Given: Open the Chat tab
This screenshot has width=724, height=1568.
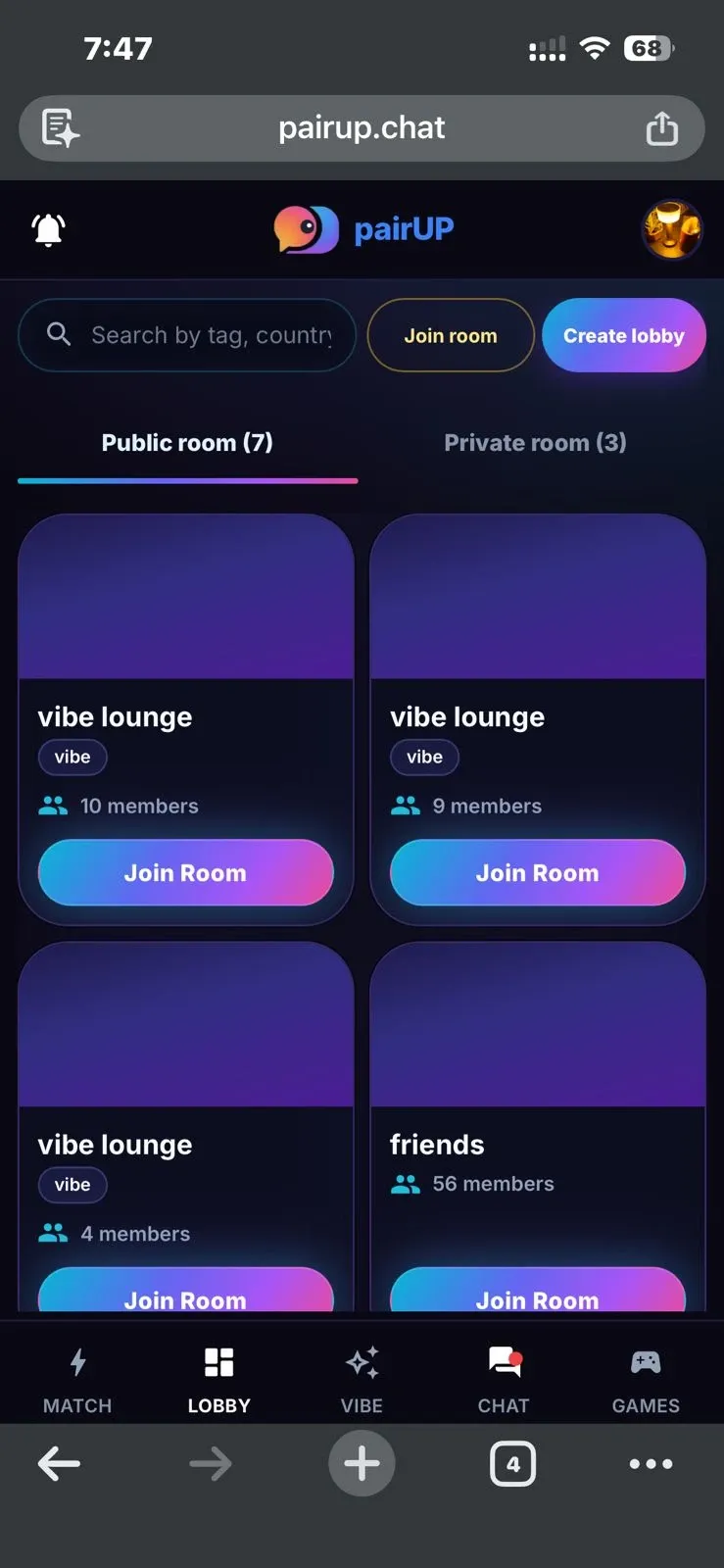Looking at the screenshot, I should click(504, 1377).
